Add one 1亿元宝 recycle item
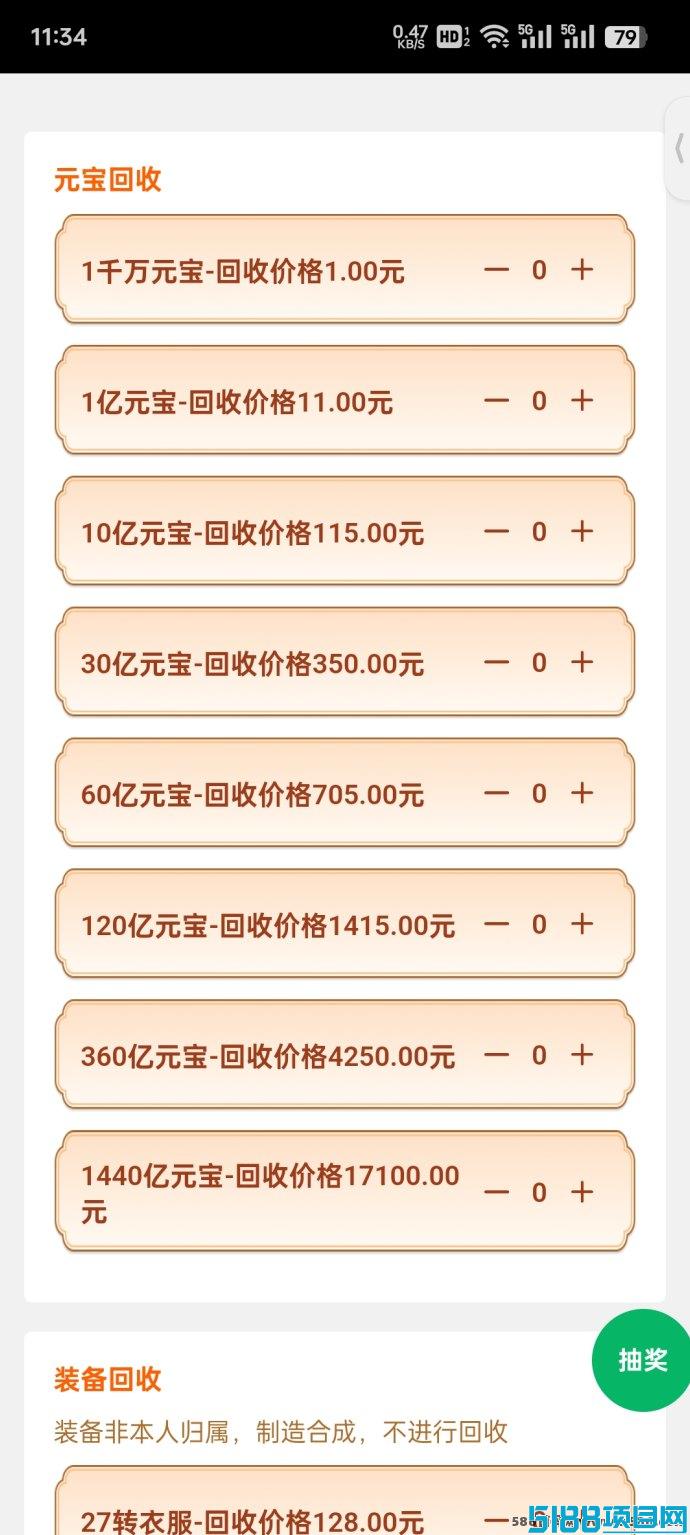The width and height of the screenshot is (690, 1535). point(582,401)
